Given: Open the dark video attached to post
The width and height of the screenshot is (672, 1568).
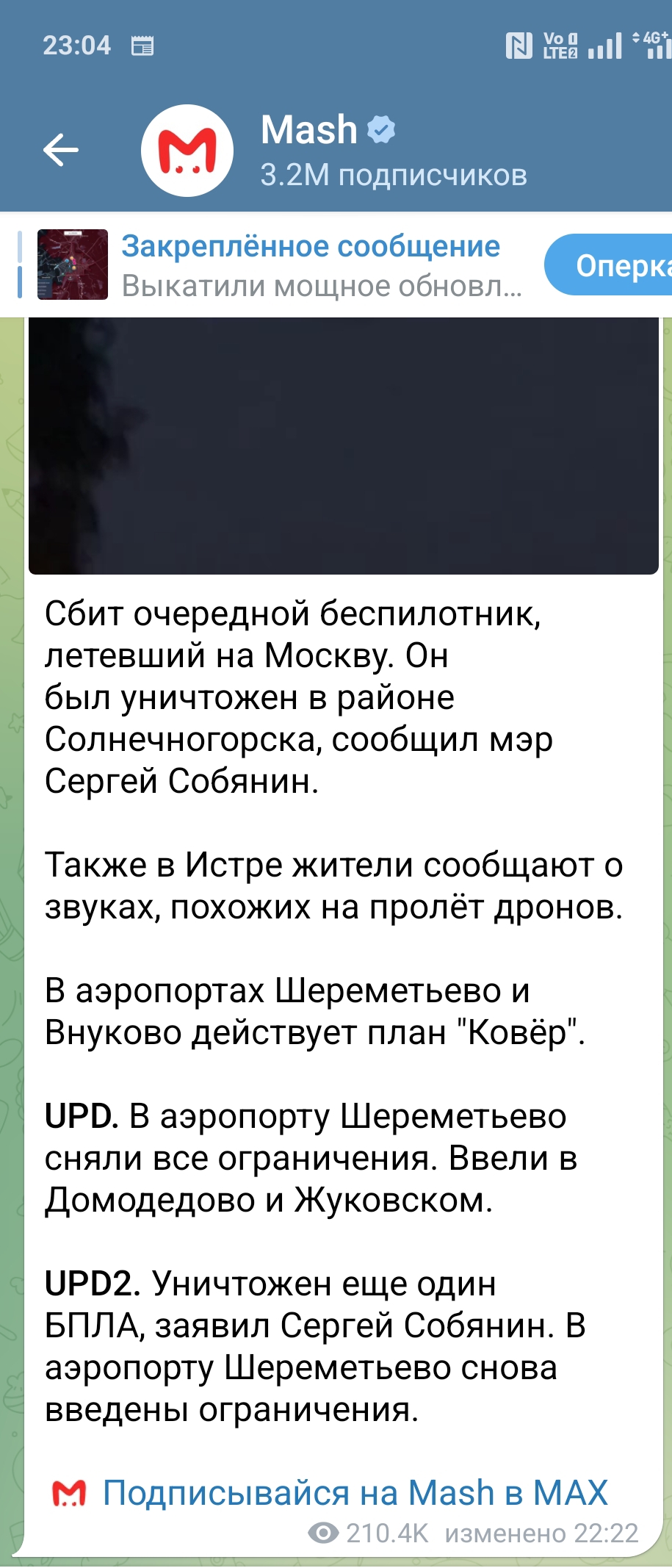Looking at the screenshot, I should 343,445.
